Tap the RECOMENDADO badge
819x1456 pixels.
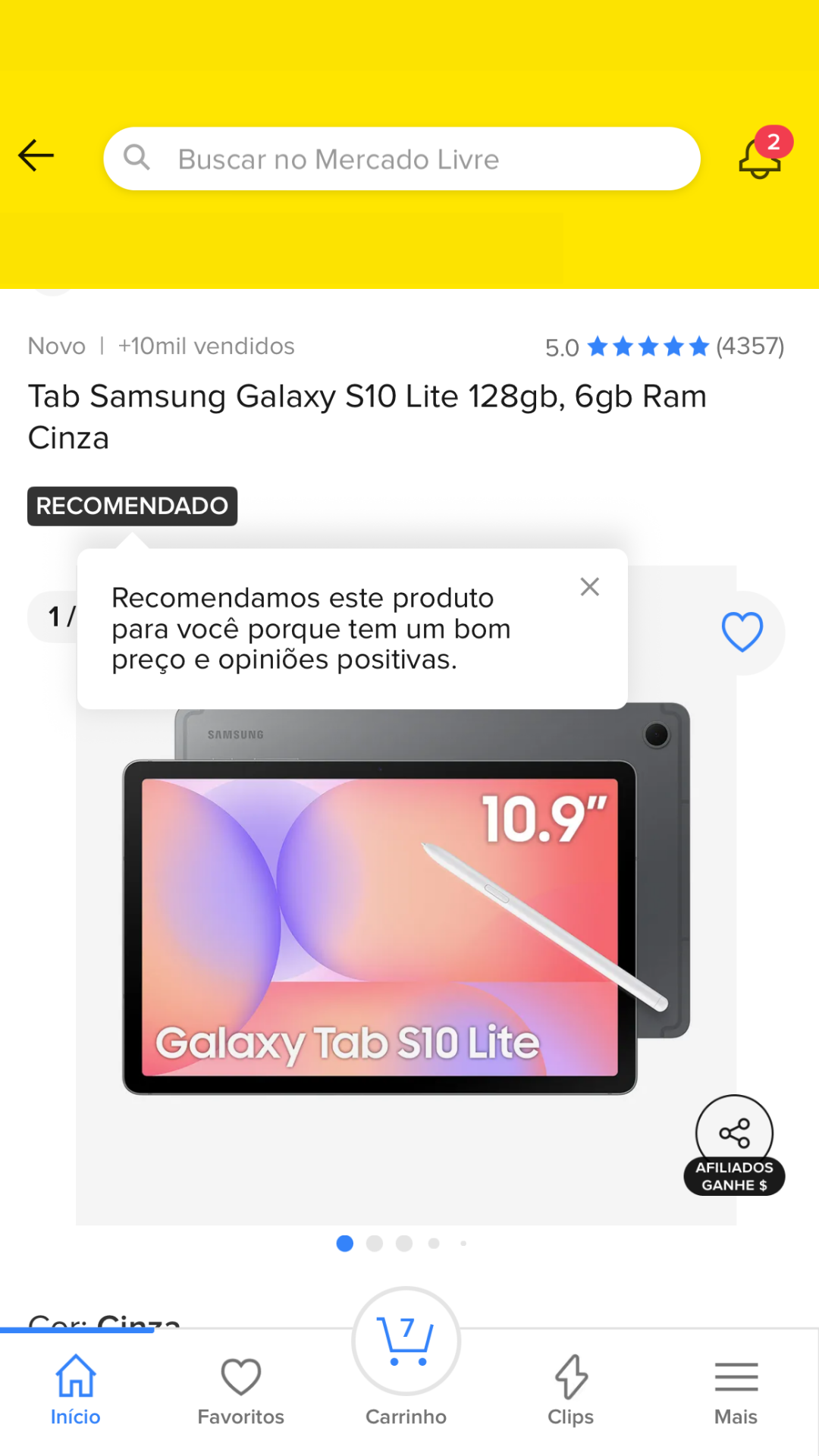133,506
